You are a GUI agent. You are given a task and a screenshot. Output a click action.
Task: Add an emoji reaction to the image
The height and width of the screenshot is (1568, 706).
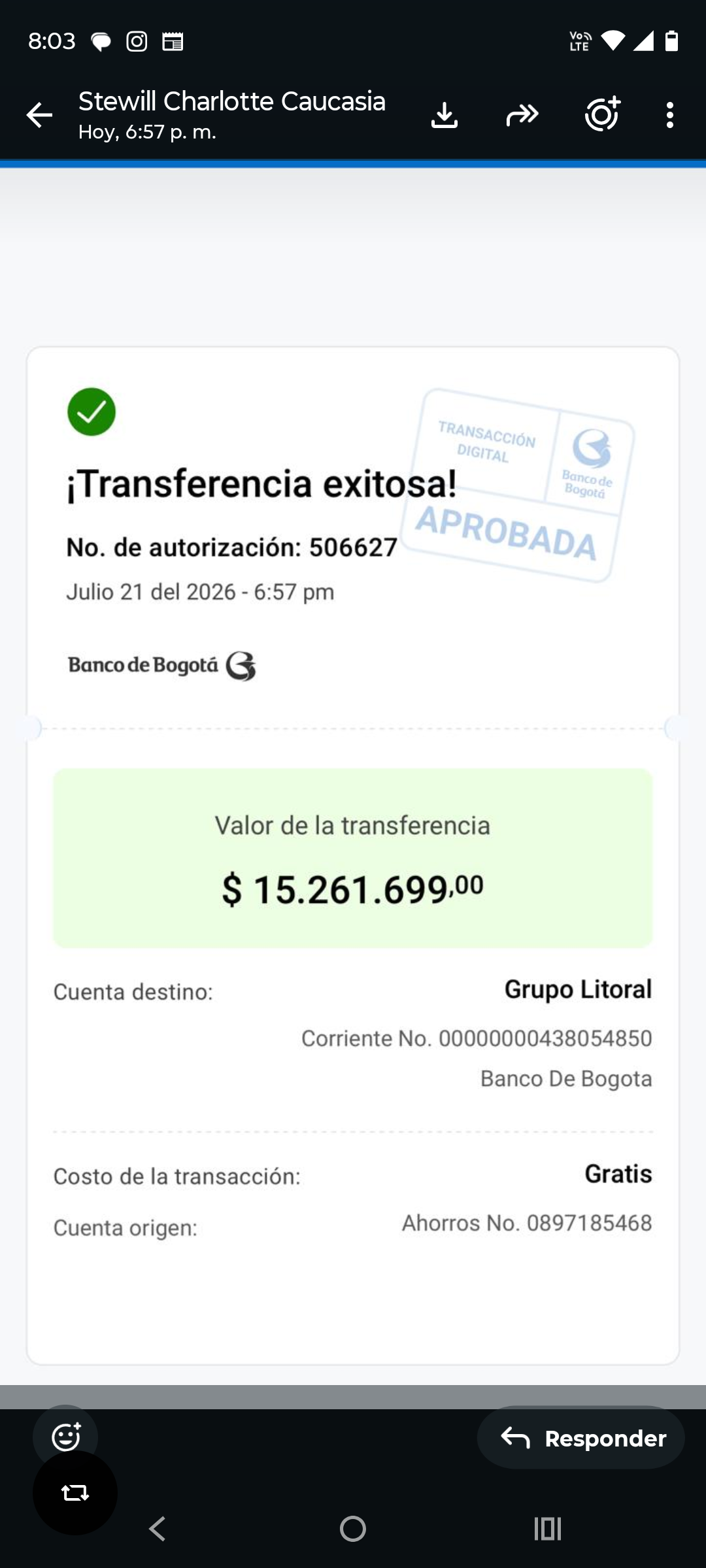[66, 1437]
